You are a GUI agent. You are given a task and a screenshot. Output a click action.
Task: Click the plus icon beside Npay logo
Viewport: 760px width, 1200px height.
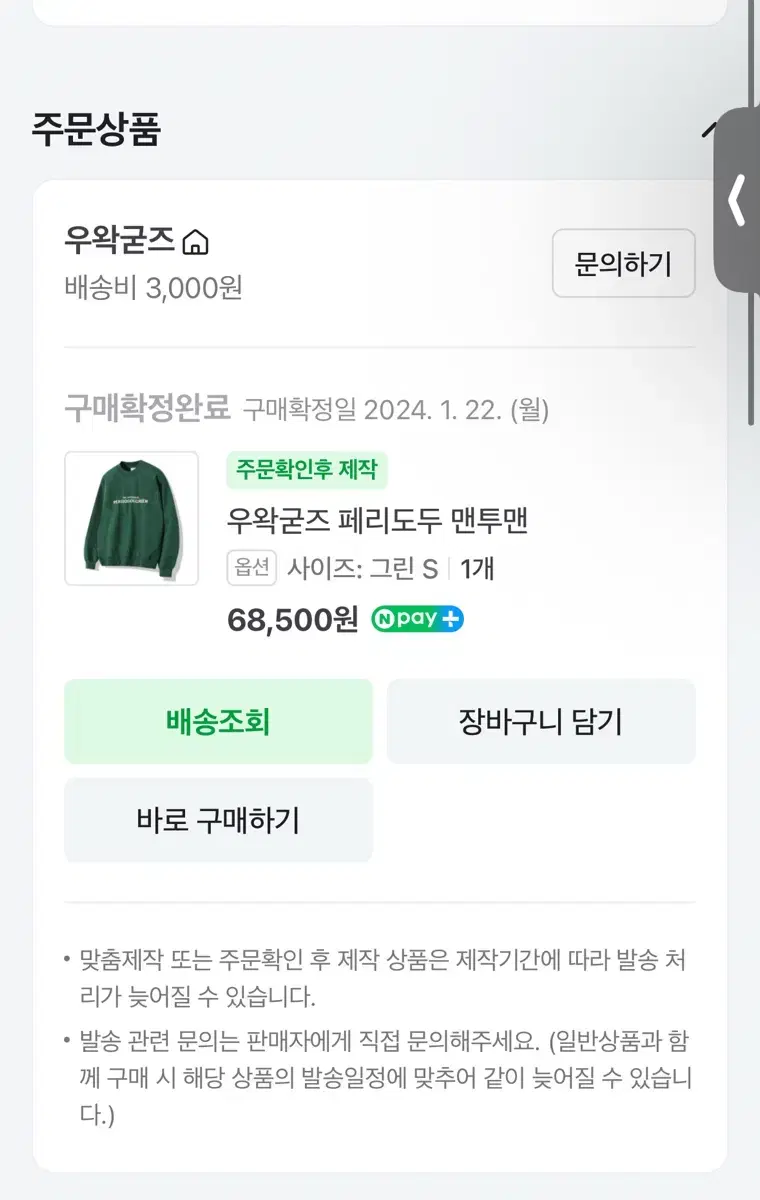pos(450,619)
